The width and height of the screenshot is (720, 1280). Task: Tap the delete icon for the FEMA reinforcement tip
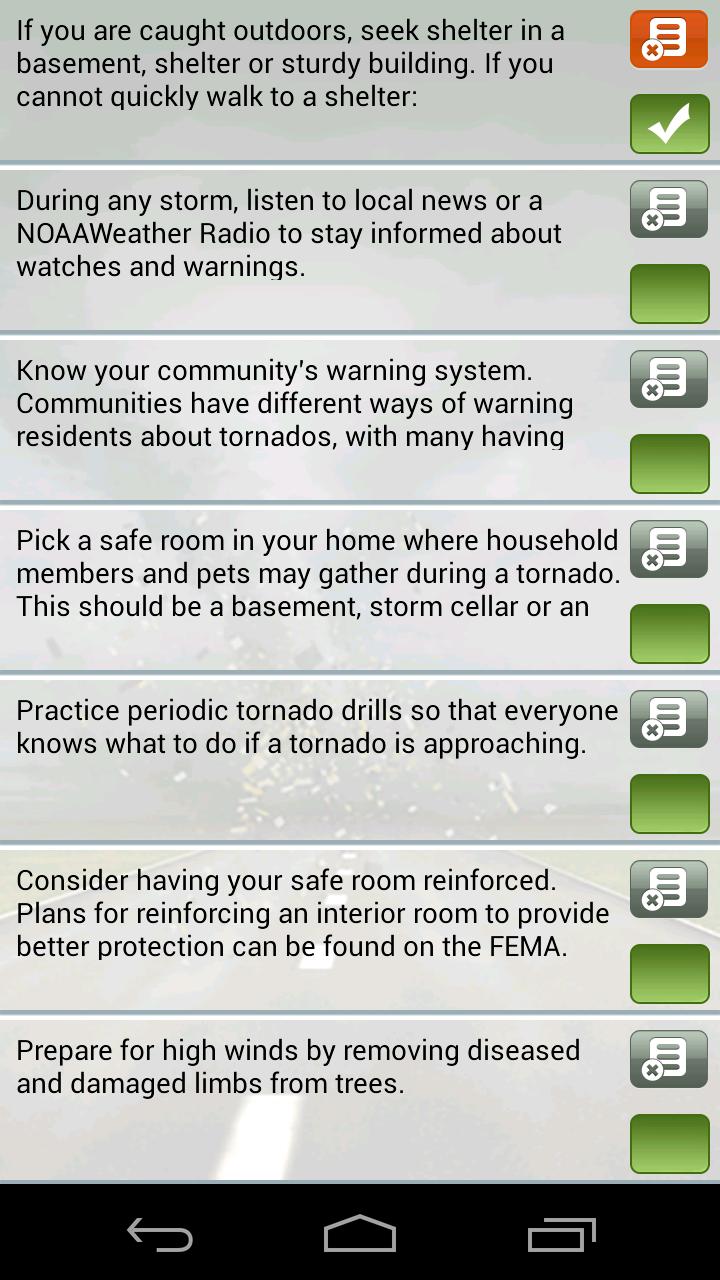[668, 888]
